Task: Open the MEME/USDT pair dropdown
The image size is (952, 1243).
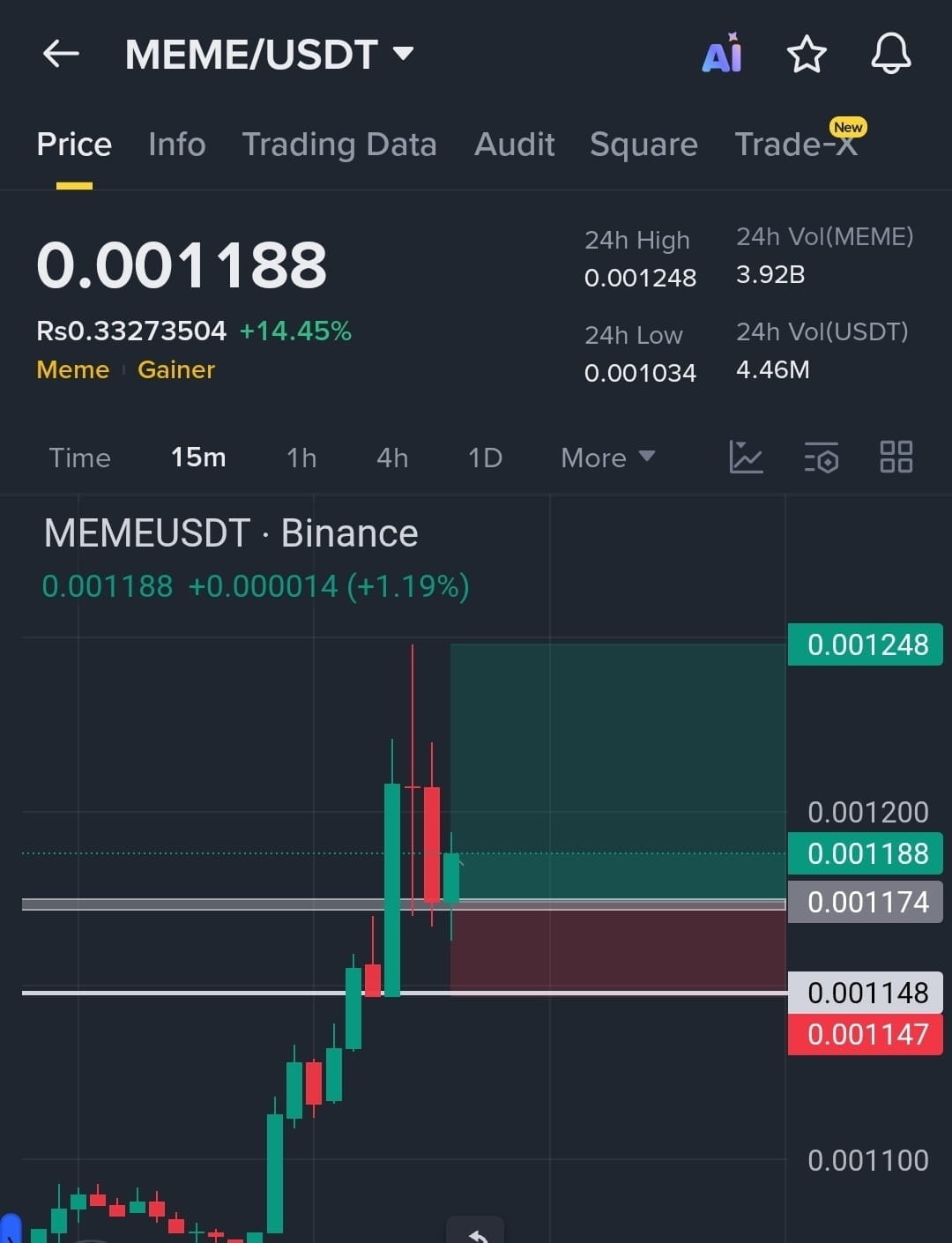Action: [403, 54]
